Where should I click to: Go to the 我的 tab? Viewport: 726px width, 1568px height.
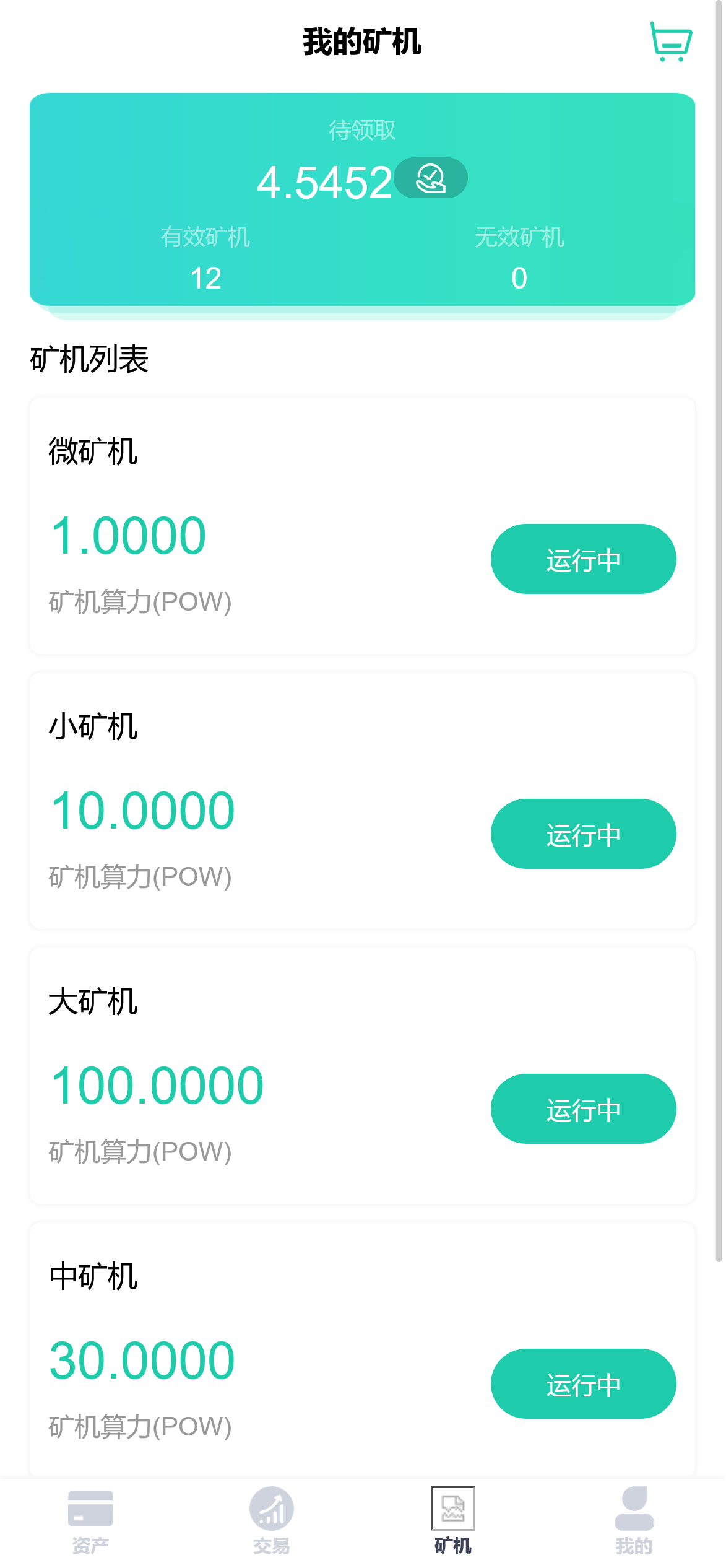[634, 1521]
